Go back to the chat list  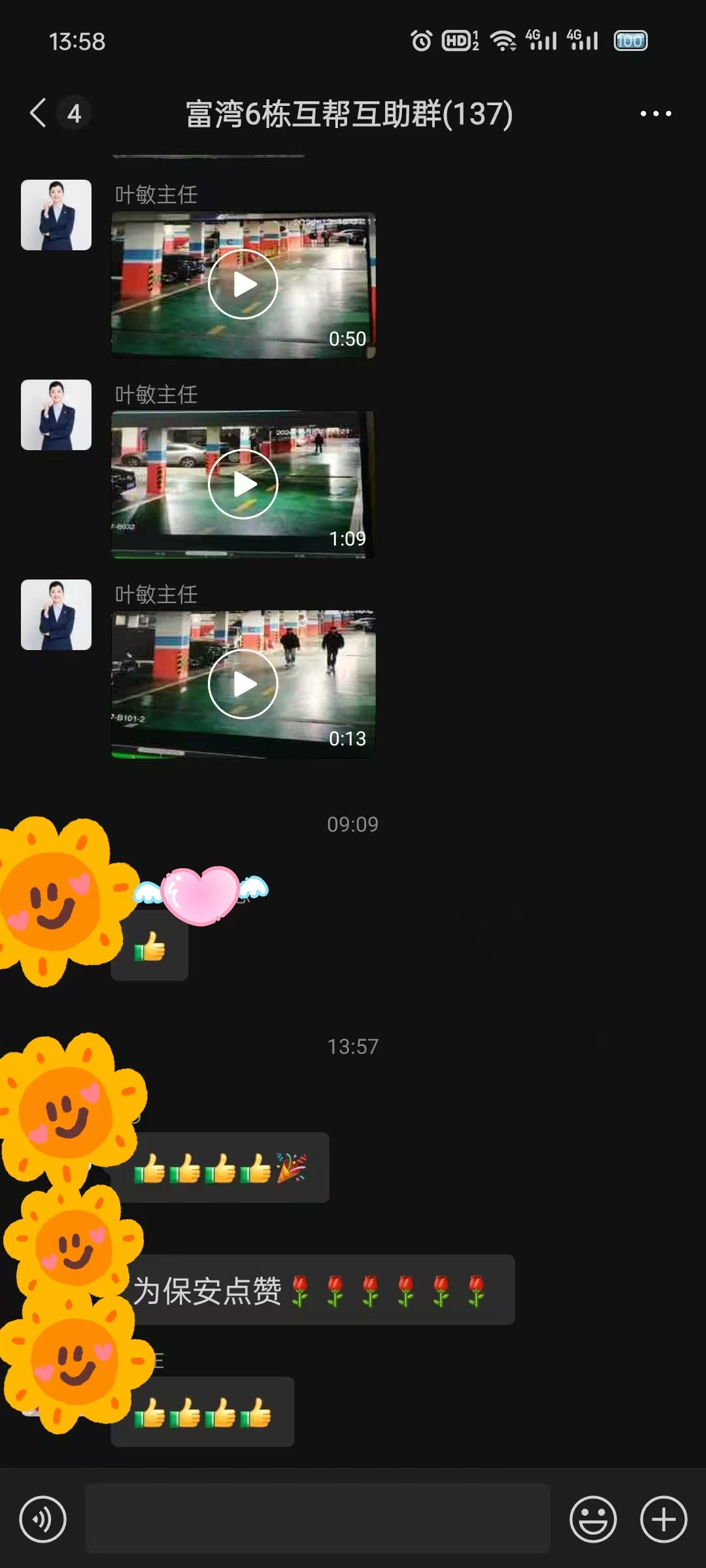click(x=39, y=113)
